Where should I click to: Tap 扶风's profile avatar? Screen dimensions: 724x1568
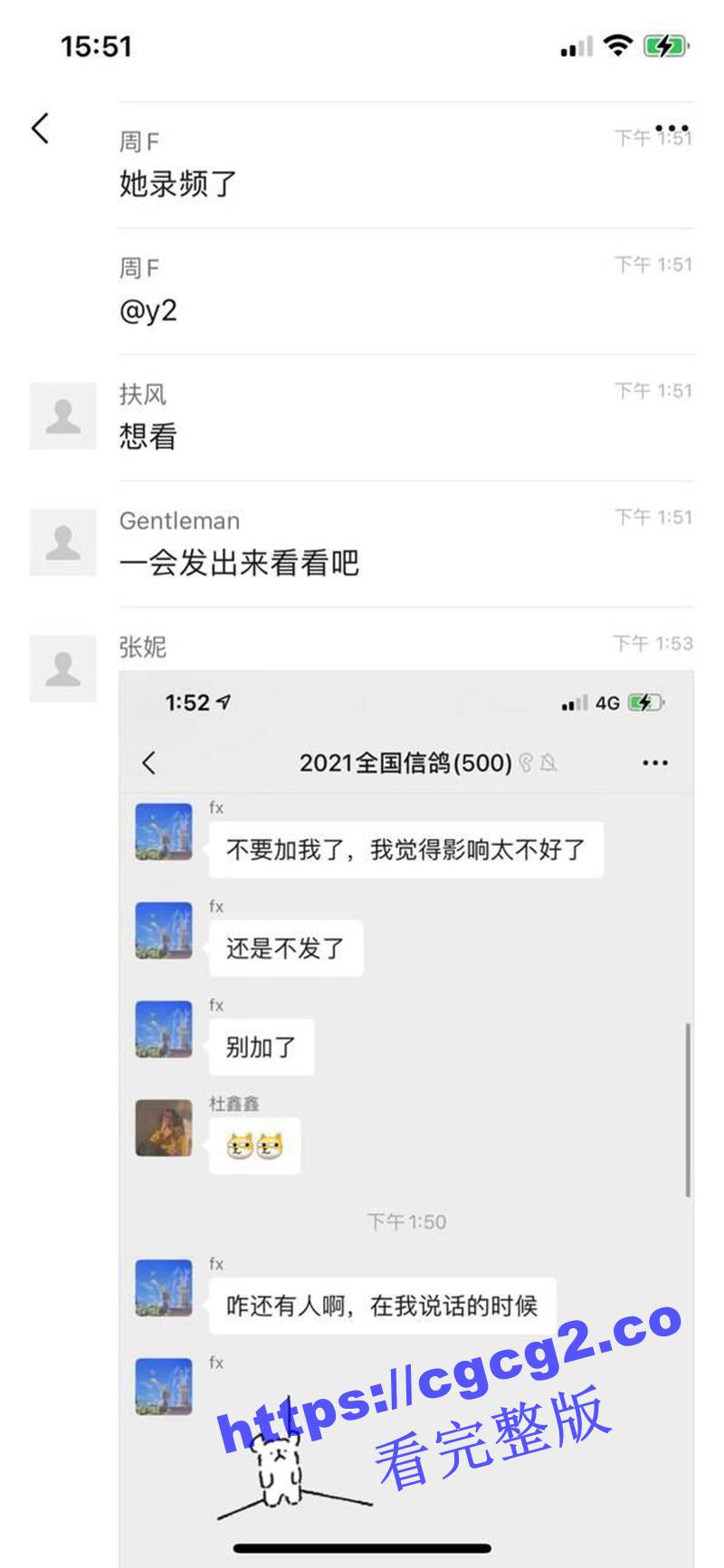tap(63, 416)
